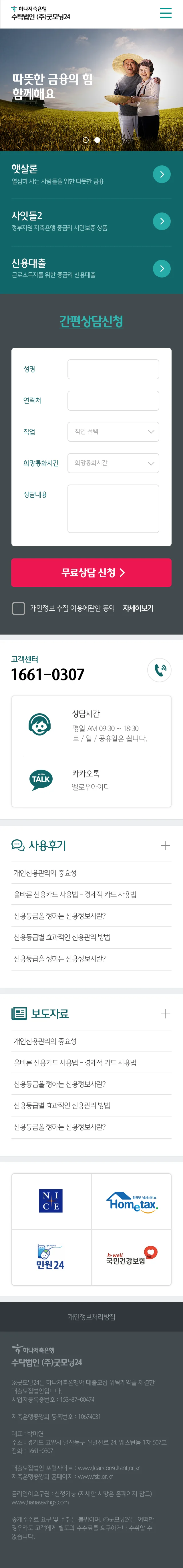Screen dimensions: 183x1568
Task: Call customer center via phone icon
Action: tap(159, 670)
